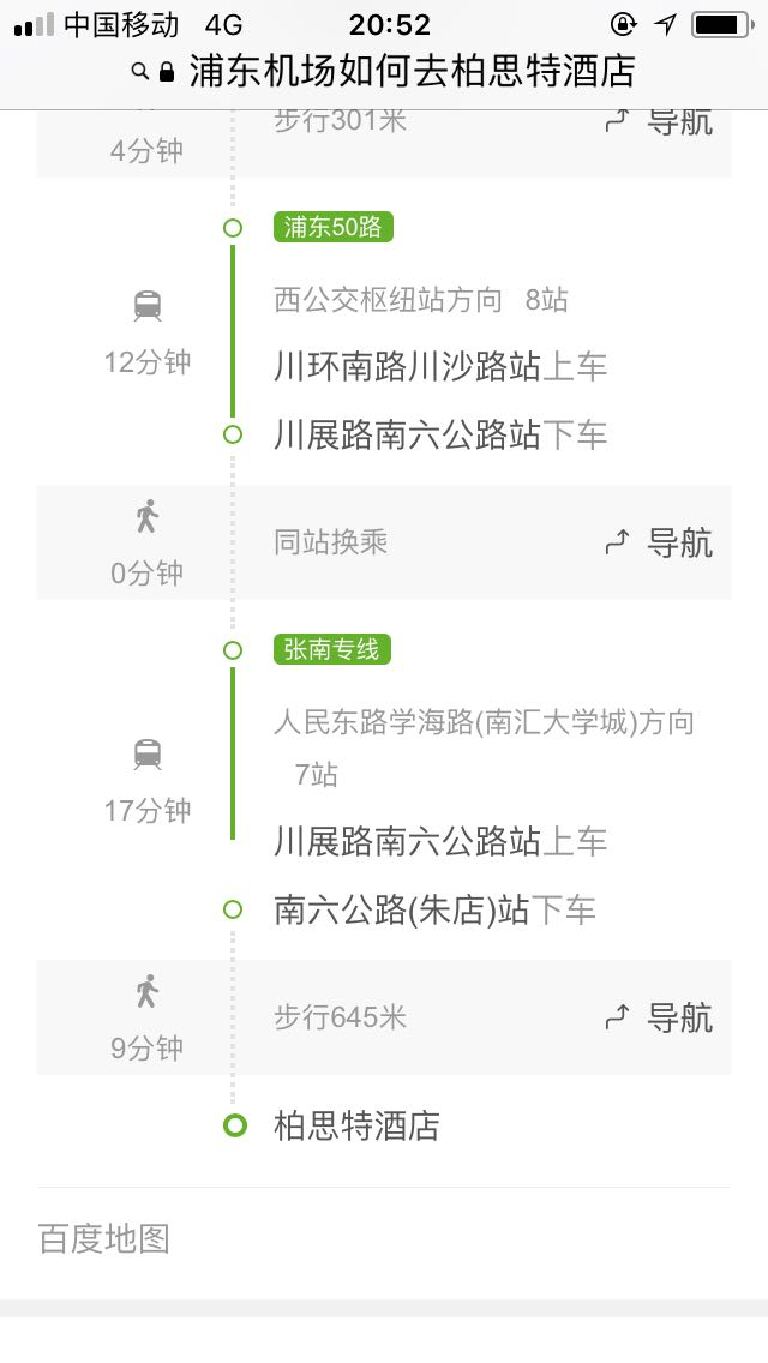768x1363 pixels.
Task: Tap 导航 next to 同站换乘
Action: (661, 543)
